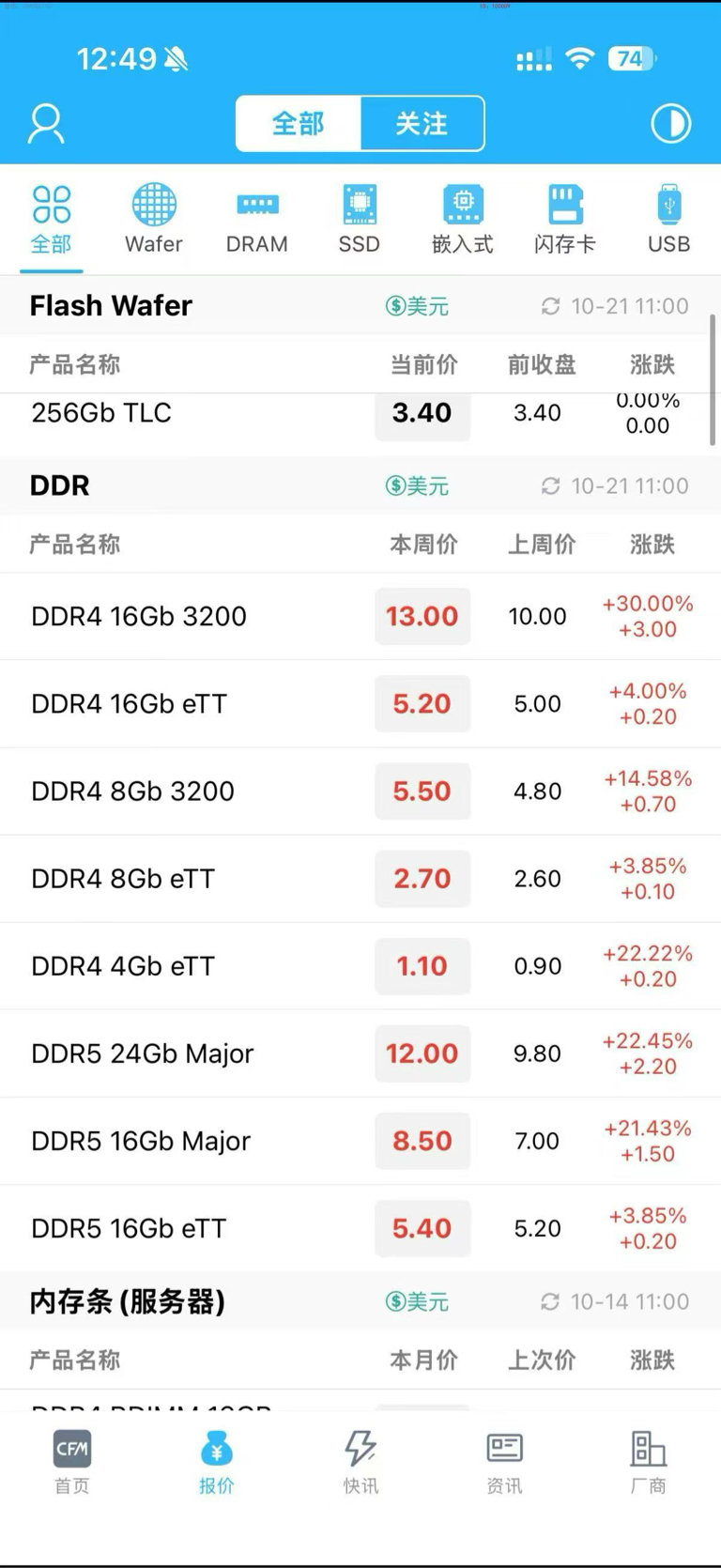Screen dimensions: 721x1568
Task: Open the DRAM category
Action: tap(256, 220)
